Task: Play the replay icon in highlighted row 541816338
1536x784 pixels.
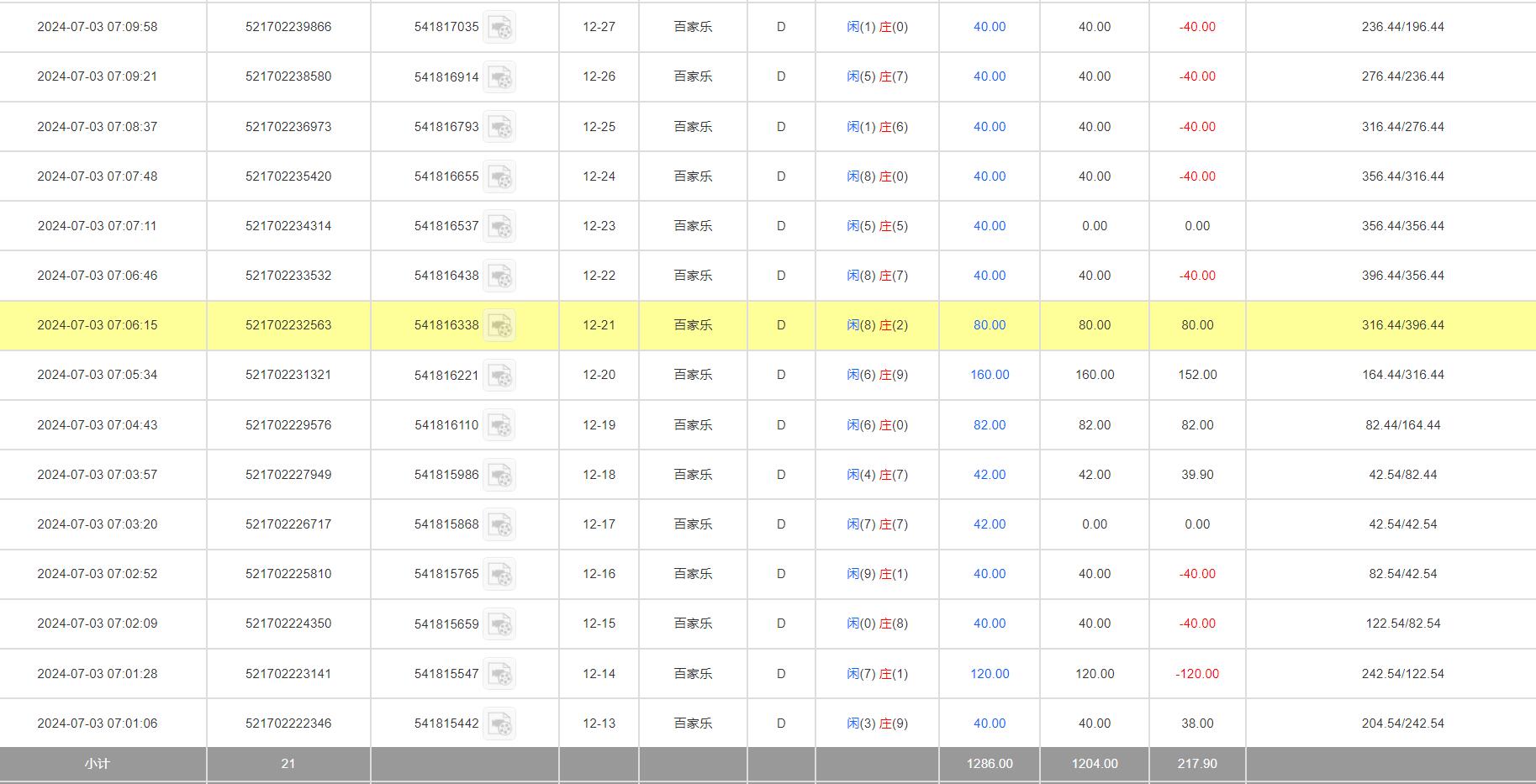Action: point(499,326)
